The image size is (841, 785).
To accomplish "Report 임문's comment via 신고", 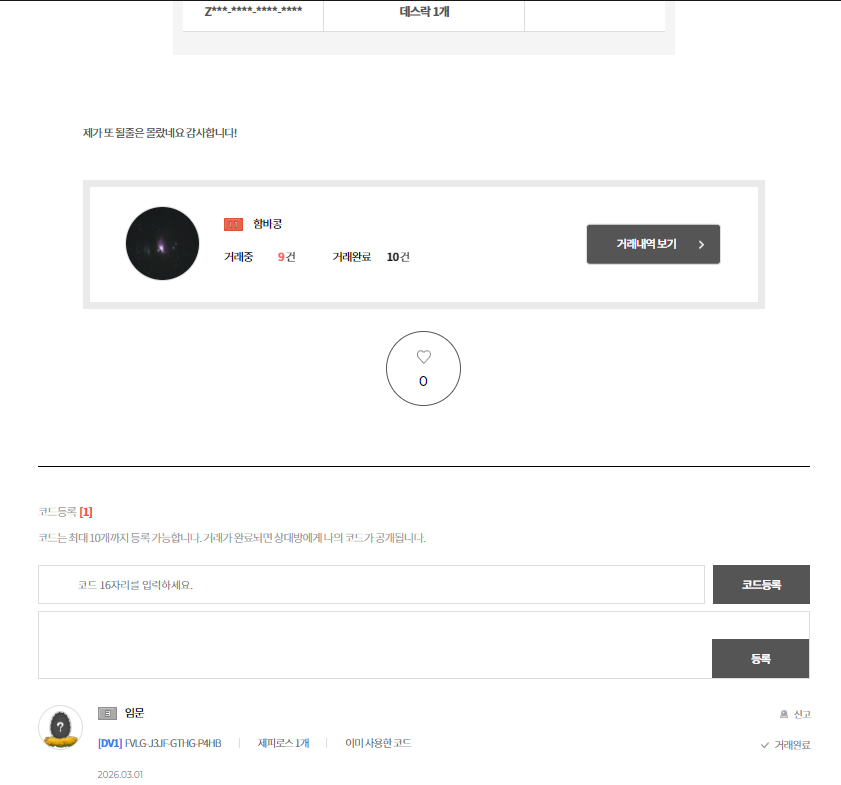I will pyautogui.click(x=796, y=714).
